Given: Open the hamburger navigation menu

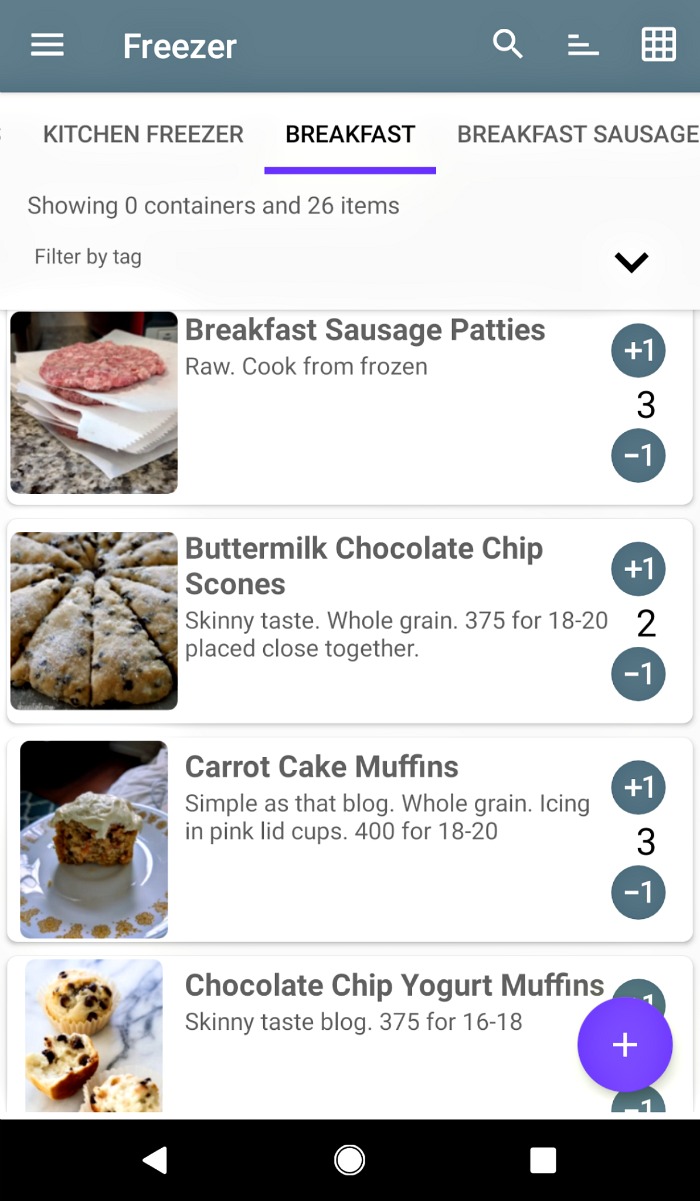Looking at the screenshot, I should pyautogui.click(x=47, y=45).
